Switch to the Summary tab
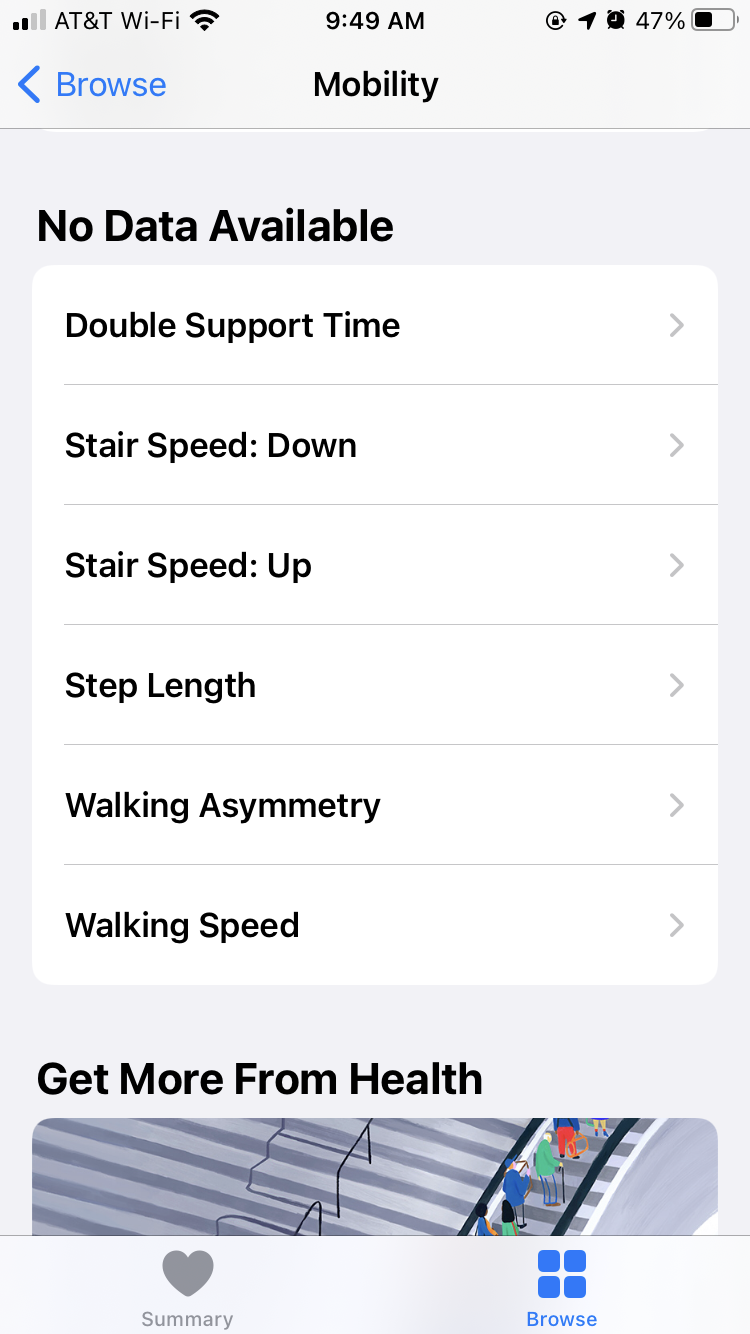 click(187, 1288)
